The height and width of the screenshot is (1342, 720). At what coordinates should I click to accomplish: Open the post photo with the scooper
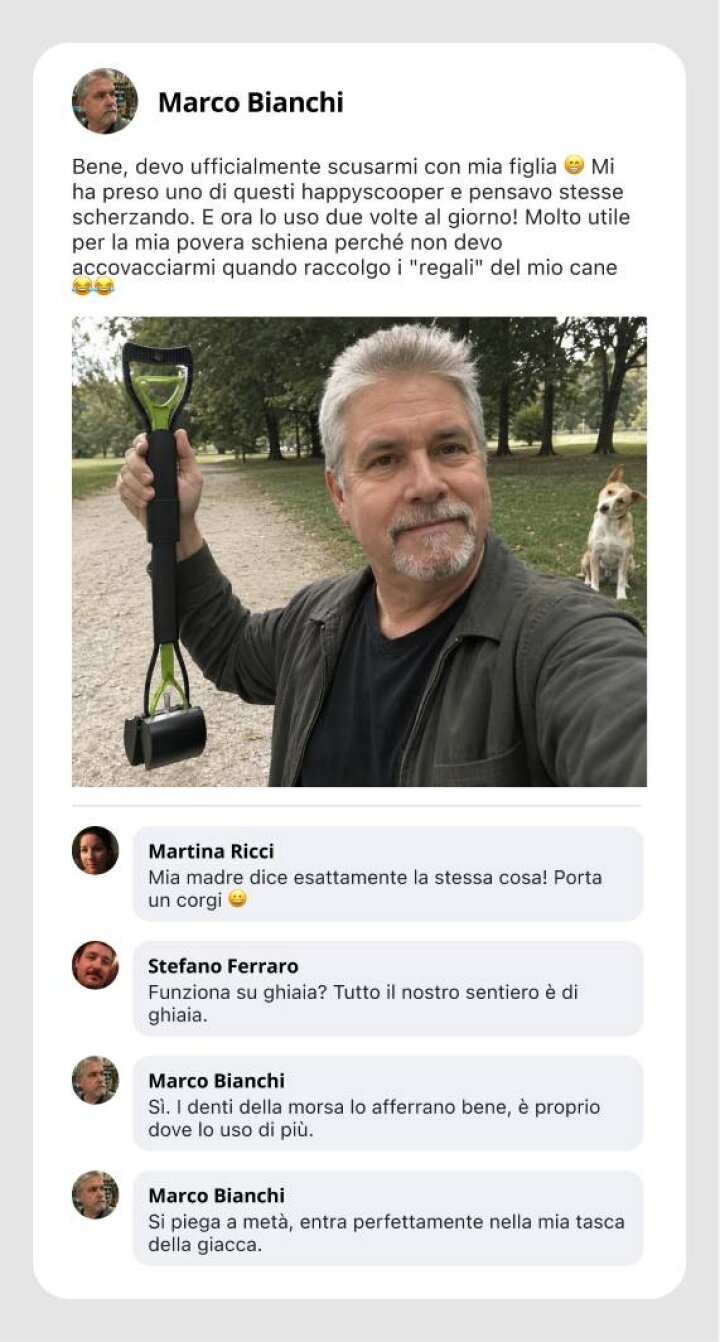359,552
